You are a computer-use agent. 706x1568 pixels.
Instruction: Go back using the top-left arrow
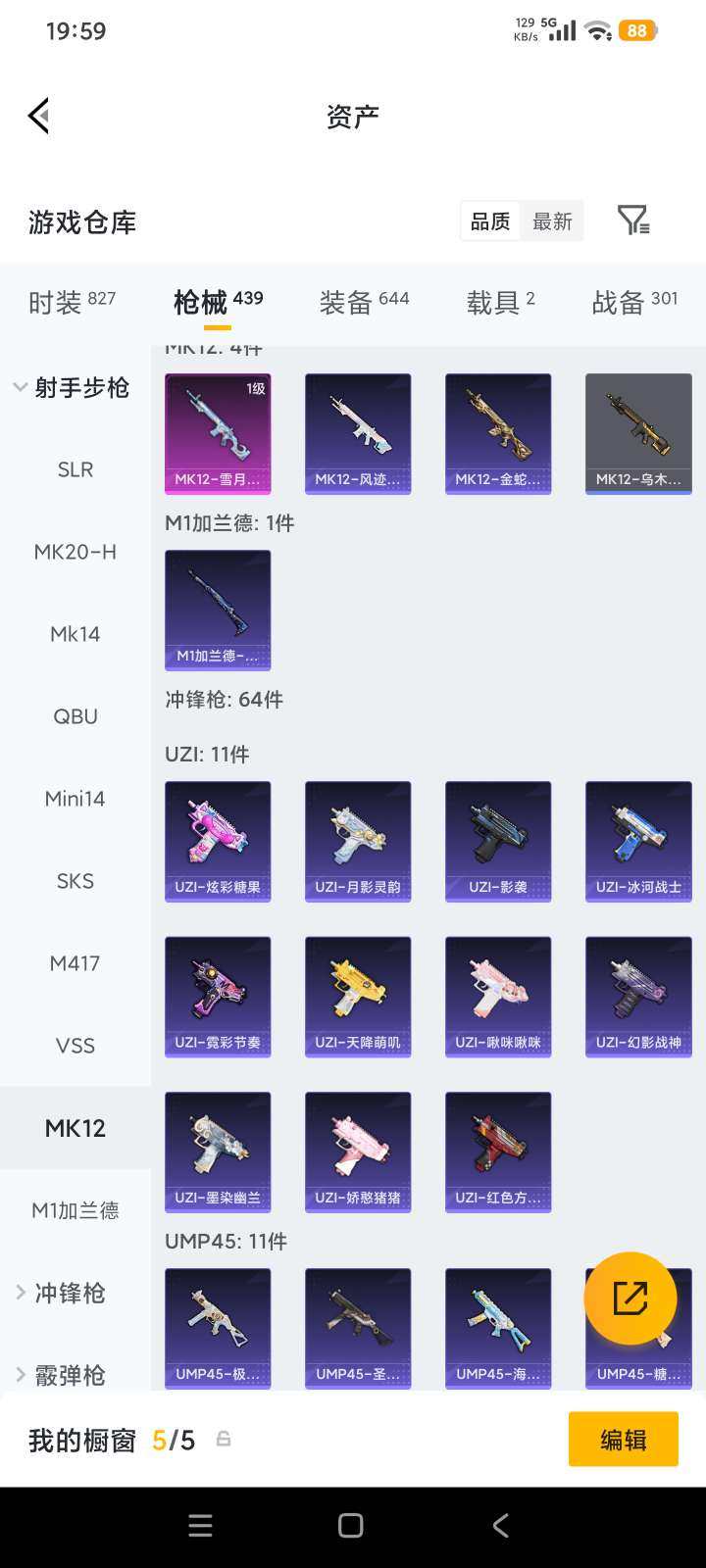point(39,116)
